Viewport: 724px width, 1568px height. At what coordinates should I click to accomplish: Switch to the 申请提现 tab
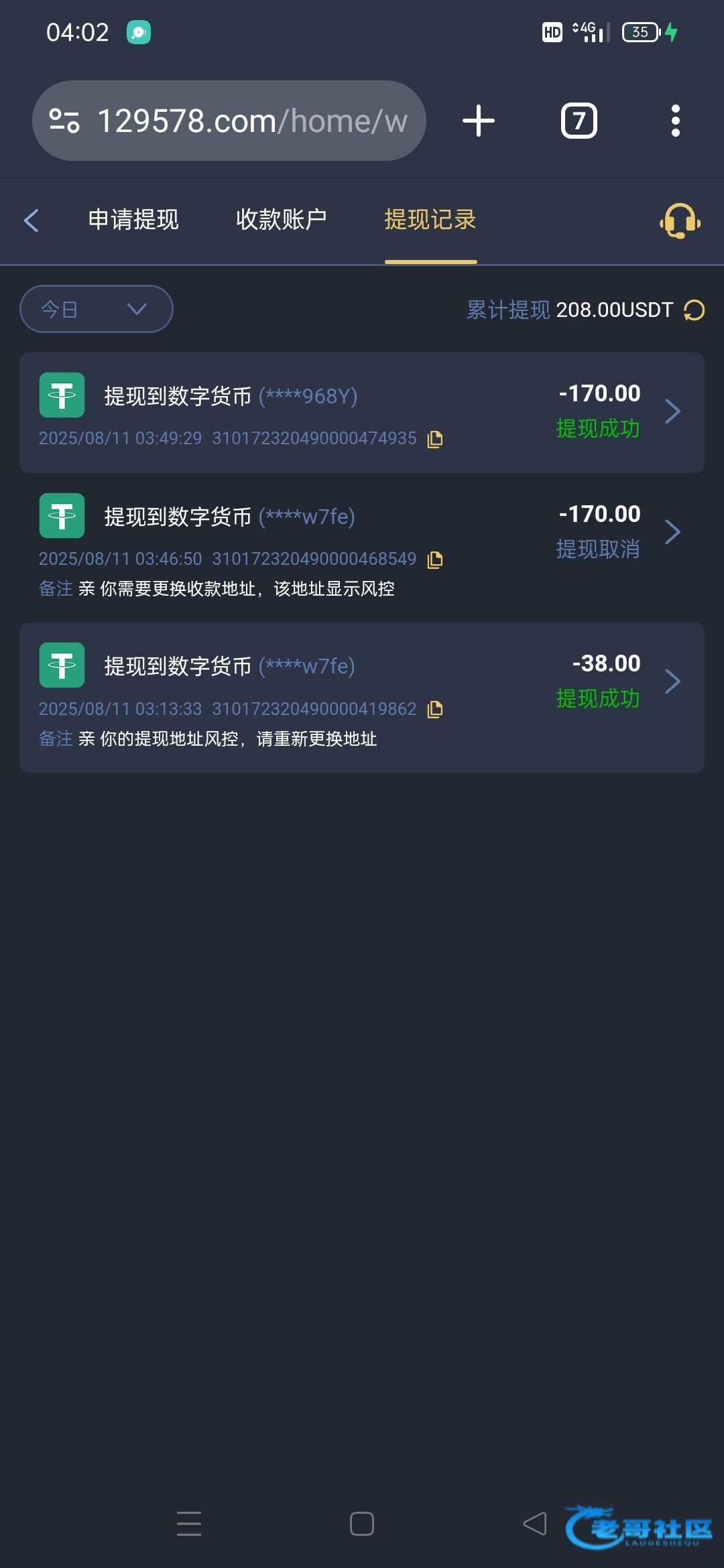133,219
